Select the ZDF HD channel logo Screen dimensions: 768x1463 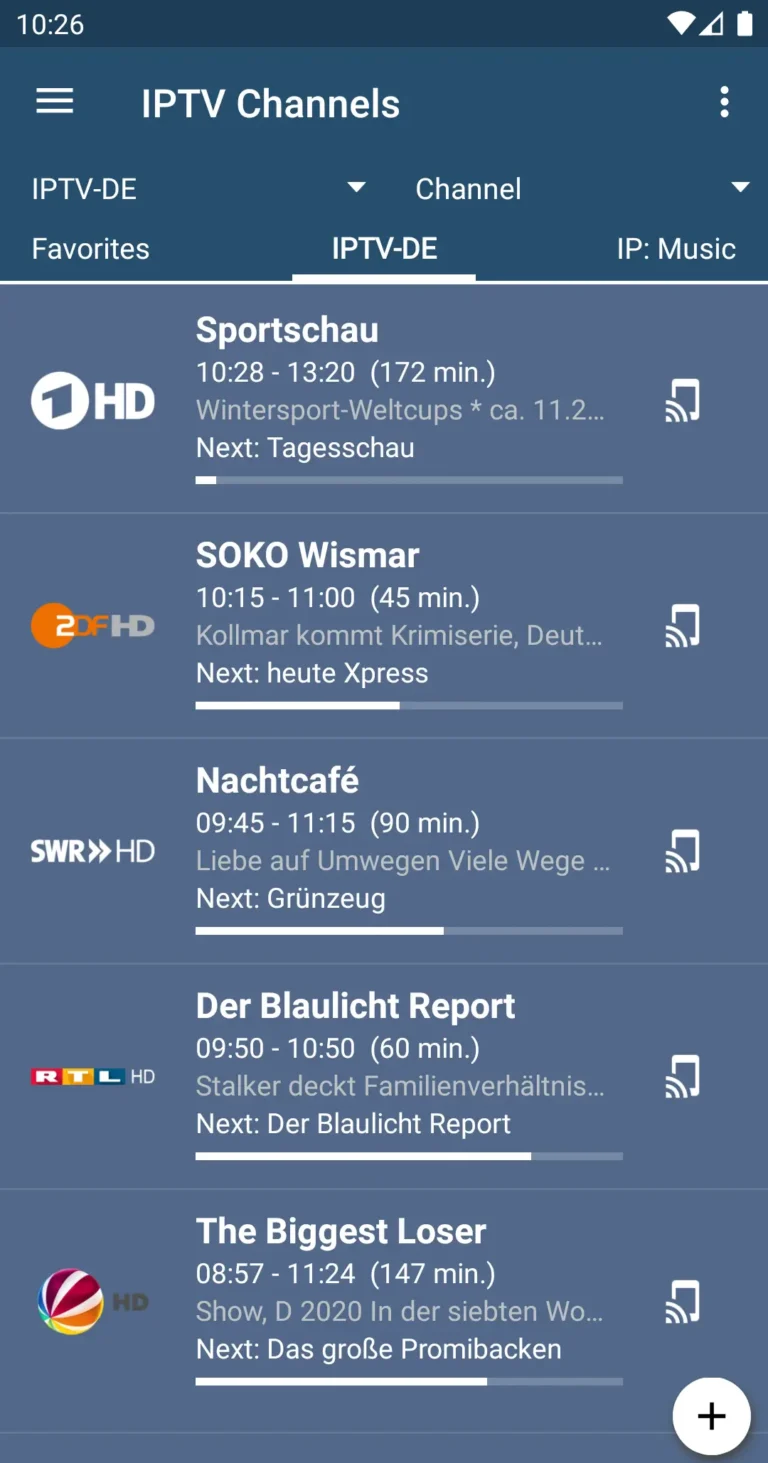[93, 626]
